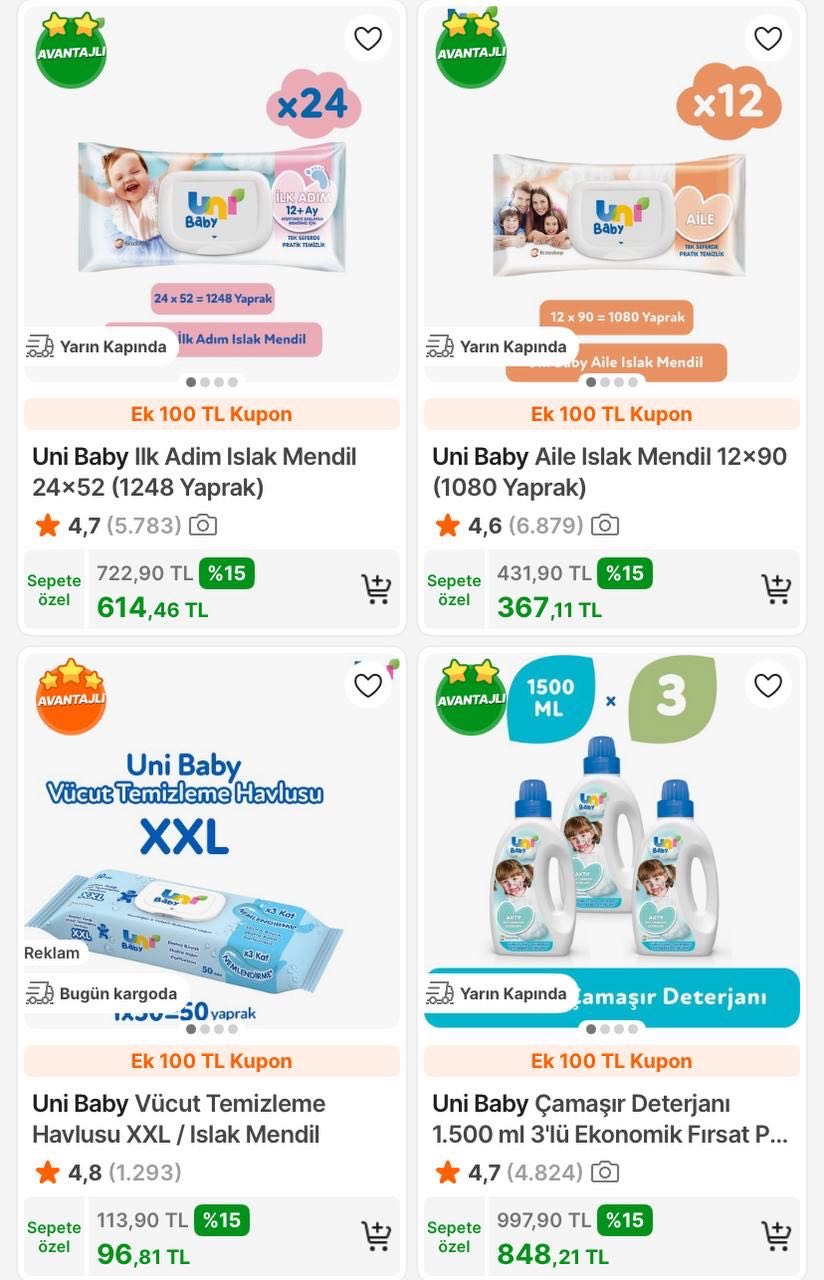Add Çamaşır Deterjanı 1.500 ml to cart
824x1280 pixels.
click(776, 1236)
